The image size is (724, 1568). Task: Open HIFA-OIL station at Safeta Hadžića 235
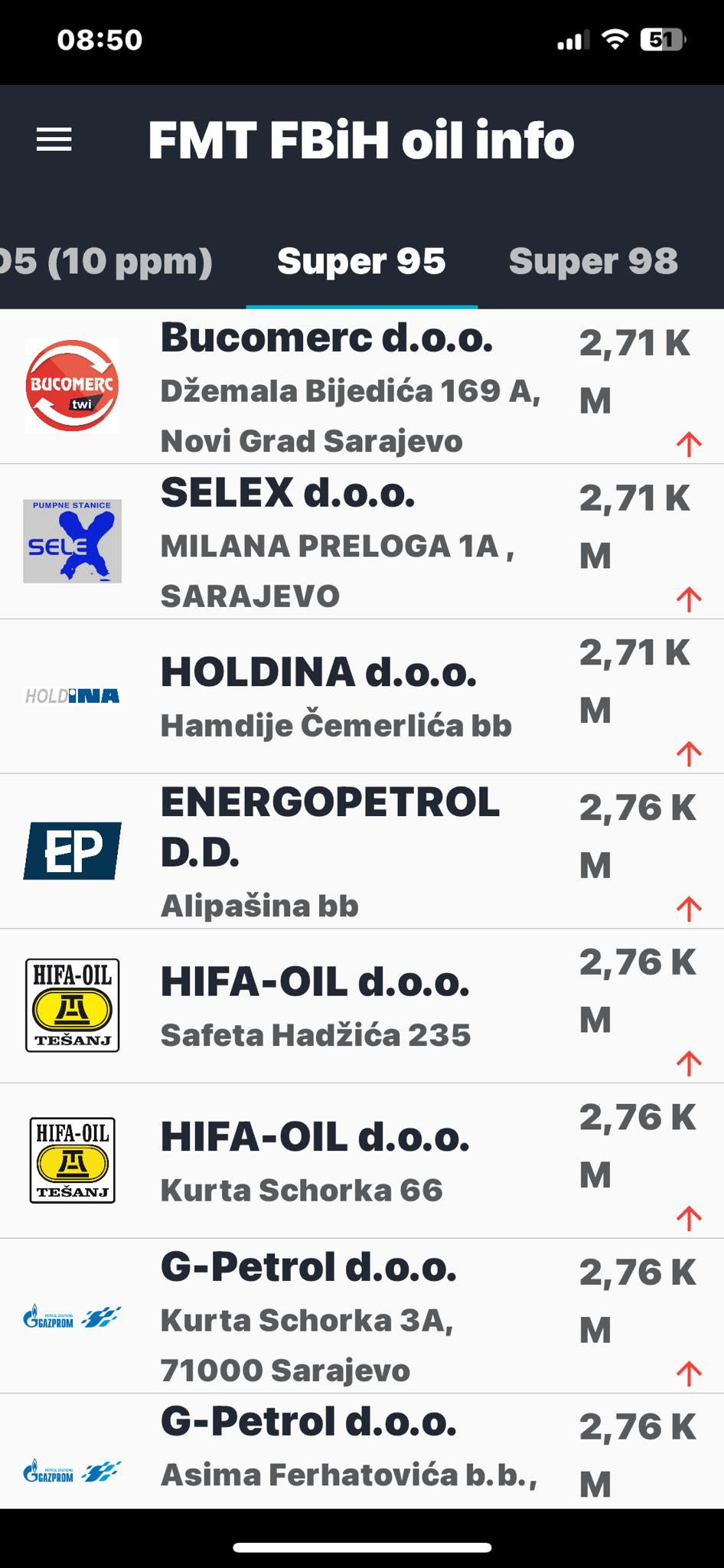362,1006
